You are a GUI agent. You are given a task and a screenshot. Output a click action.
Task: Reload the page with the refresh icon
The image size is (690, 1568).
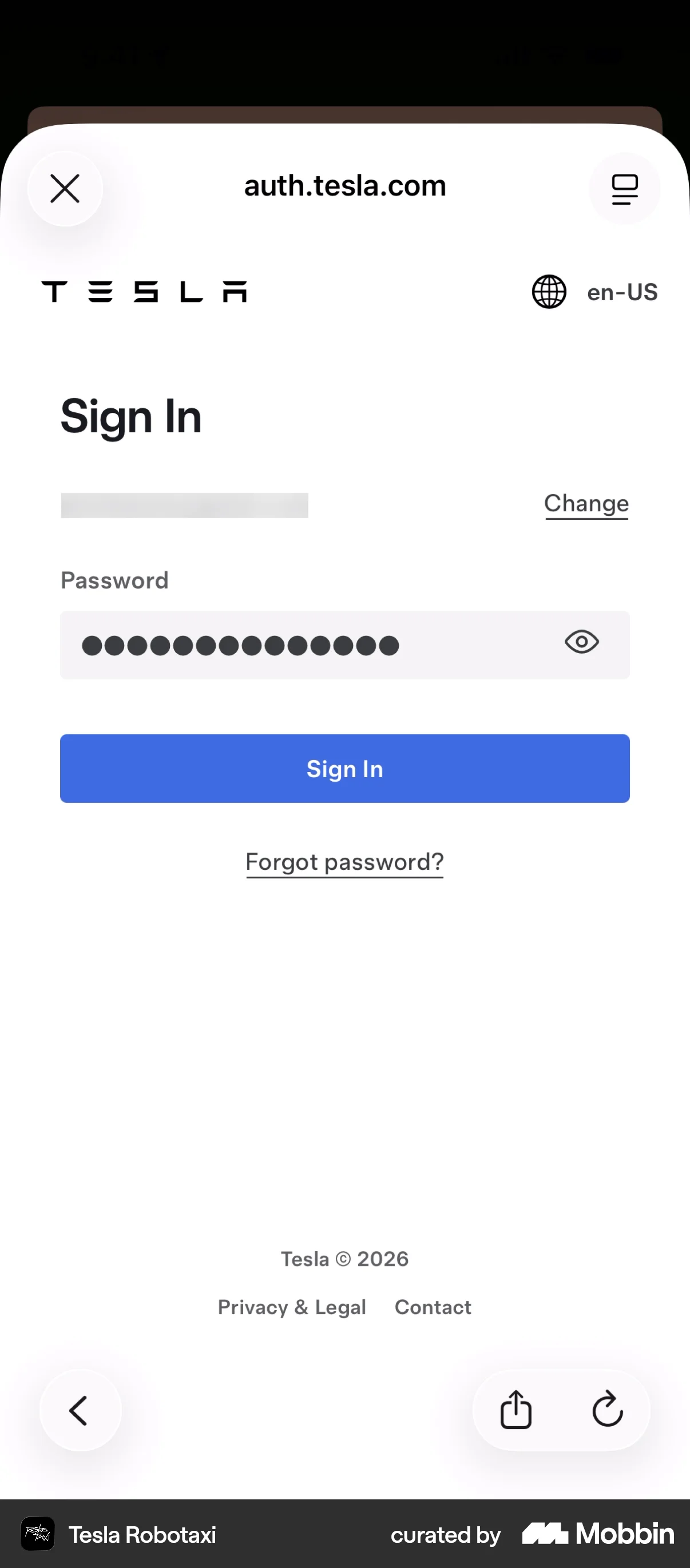pyautogui.click(x=608, y=1410)
